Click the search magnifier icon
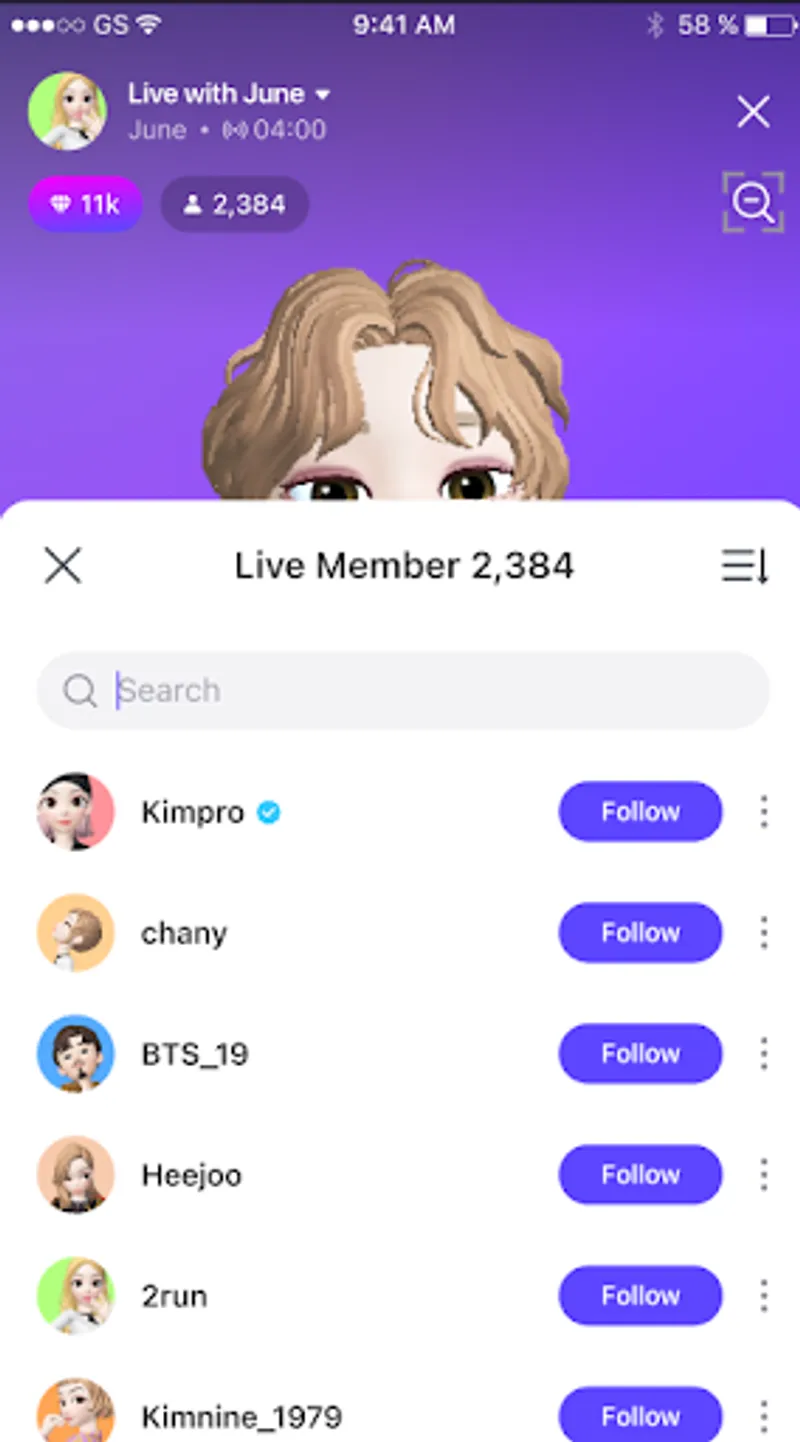This screenshot has width=800, height=1442. coord(79,690)
